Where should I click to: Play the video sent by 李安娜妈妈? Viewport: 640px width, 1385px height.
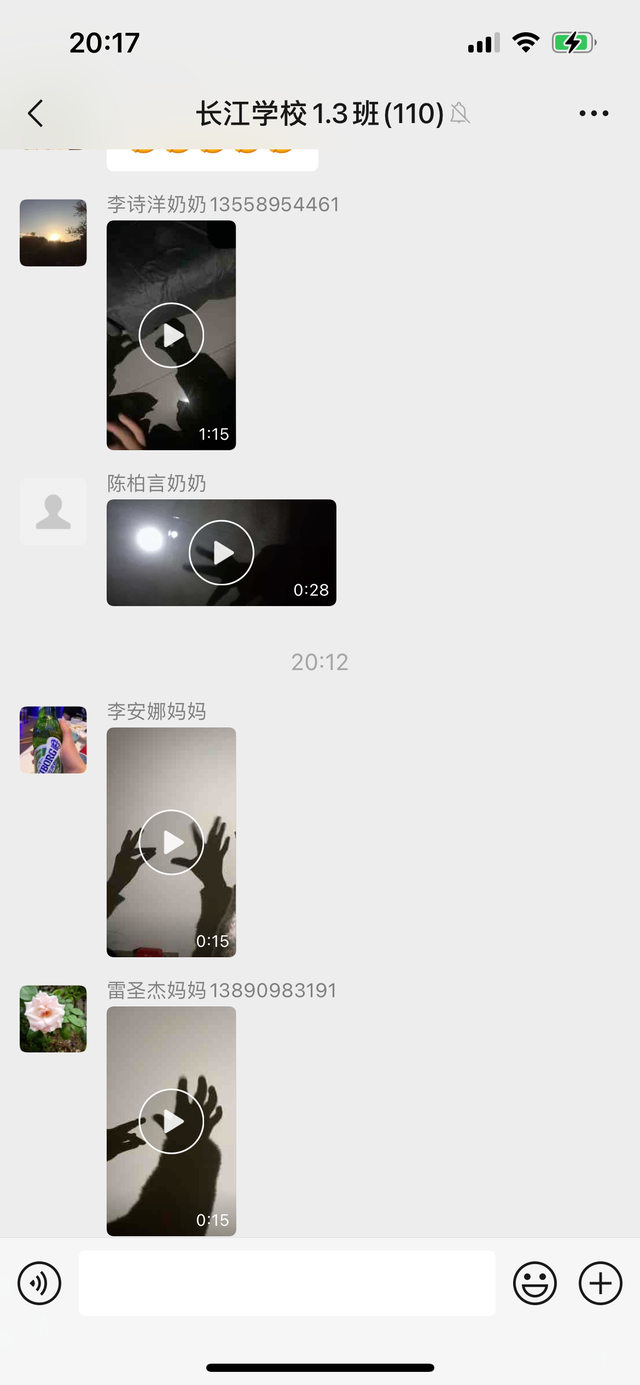click(171, 842)
